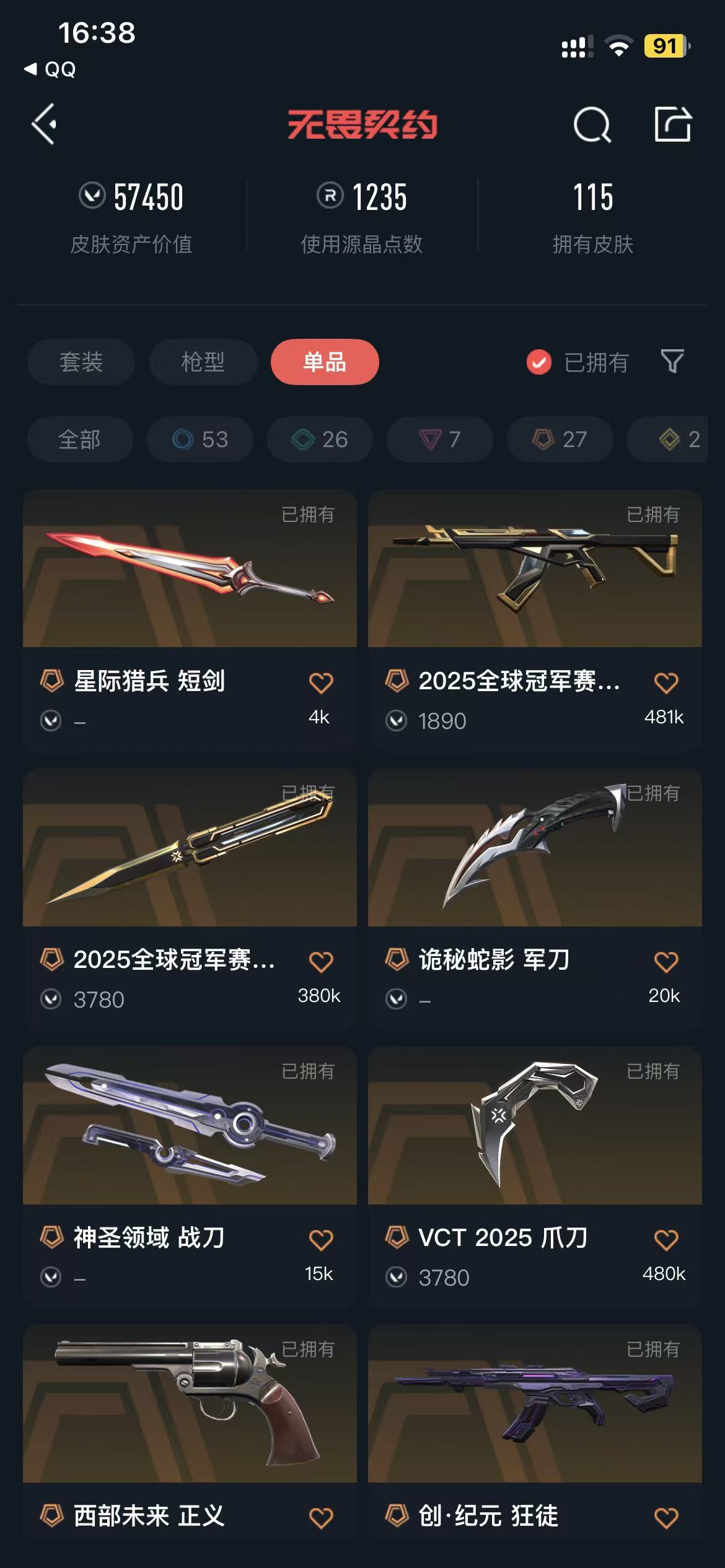Image resolution: width=725 pixels, height=1568 pixels.
Task: Select the 单品 tab
Action: tap(324, 362)
